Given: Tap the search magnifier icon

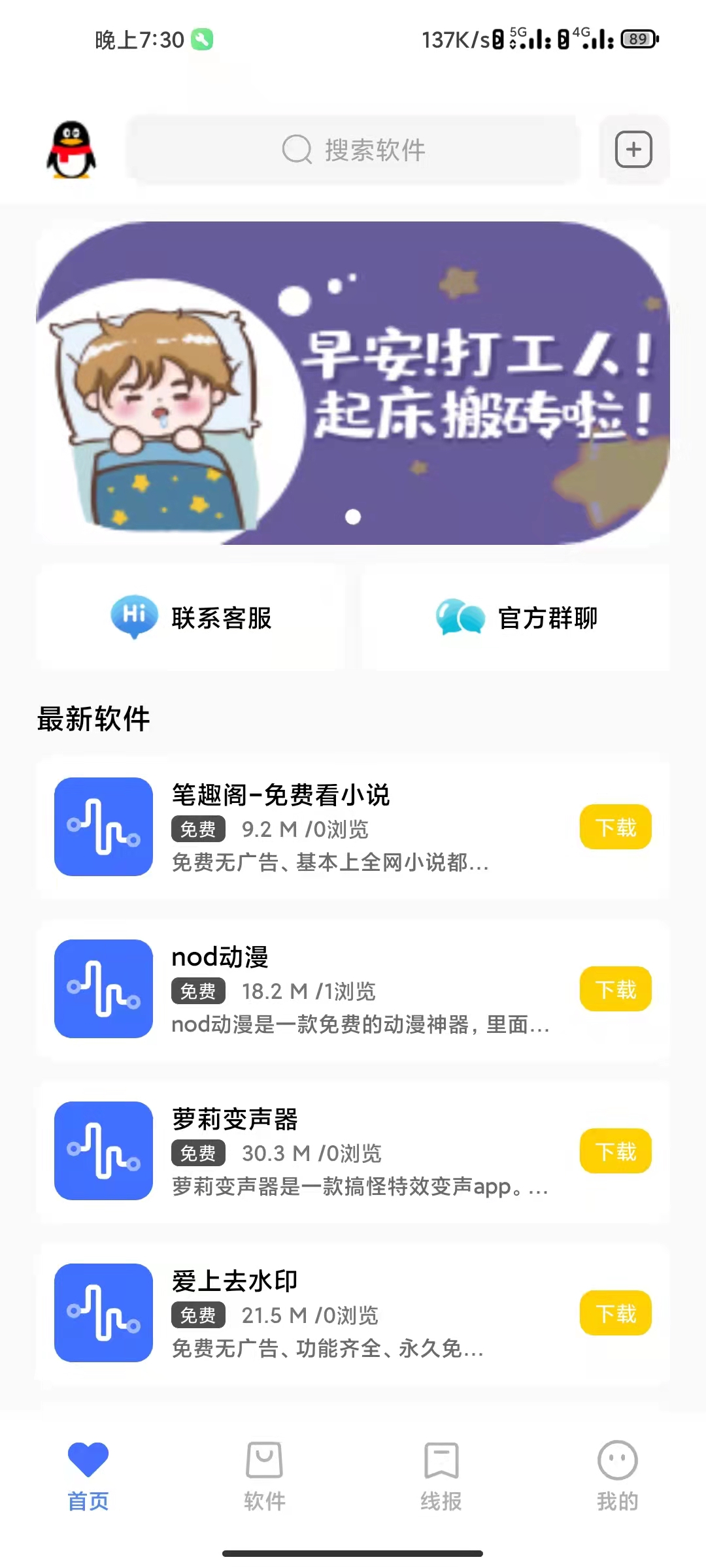Looking at the screenshot, I should pyautogui.click(x=296, y=150).
